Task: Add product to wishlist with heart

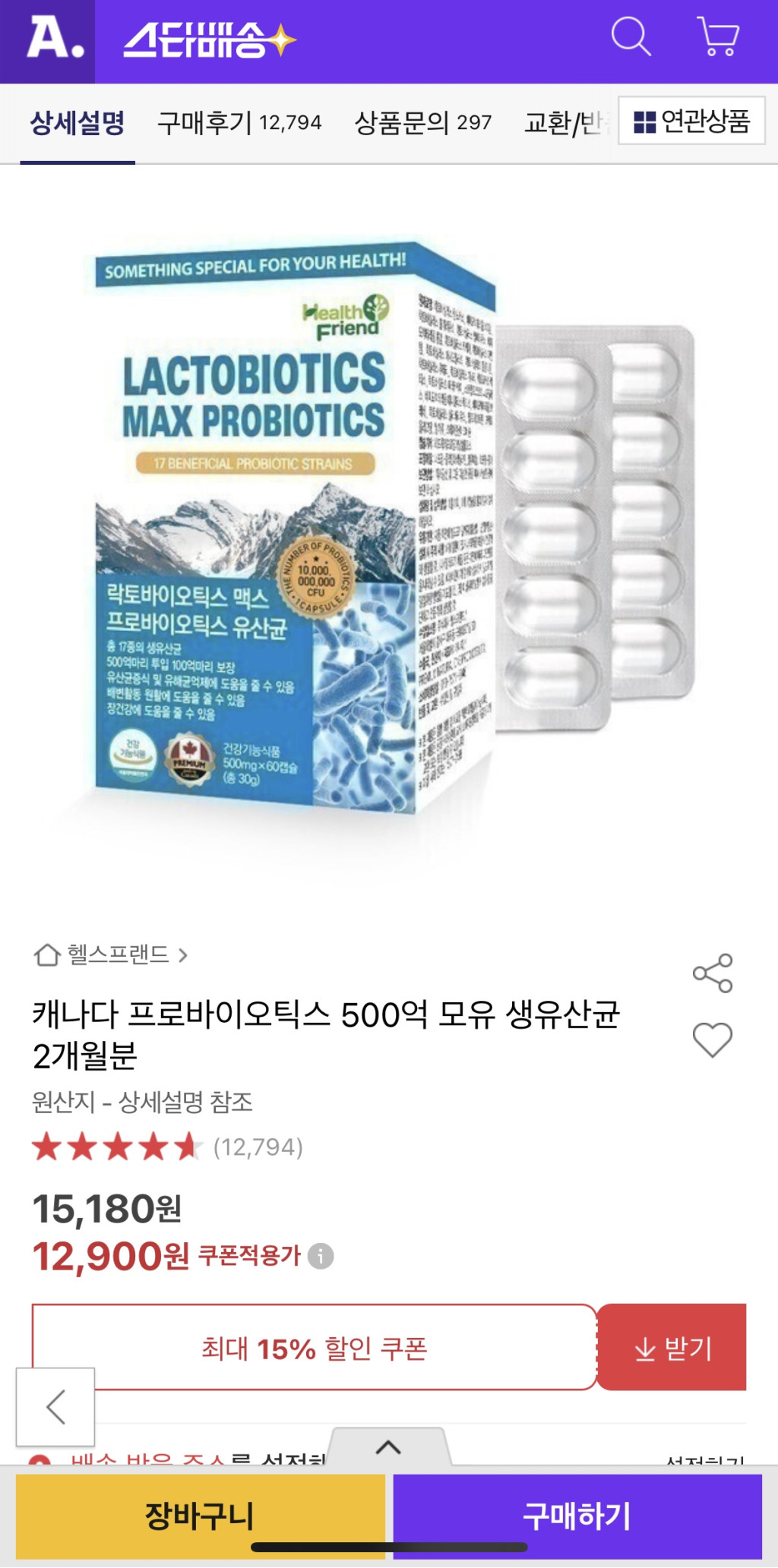Action: [713, 1040]
